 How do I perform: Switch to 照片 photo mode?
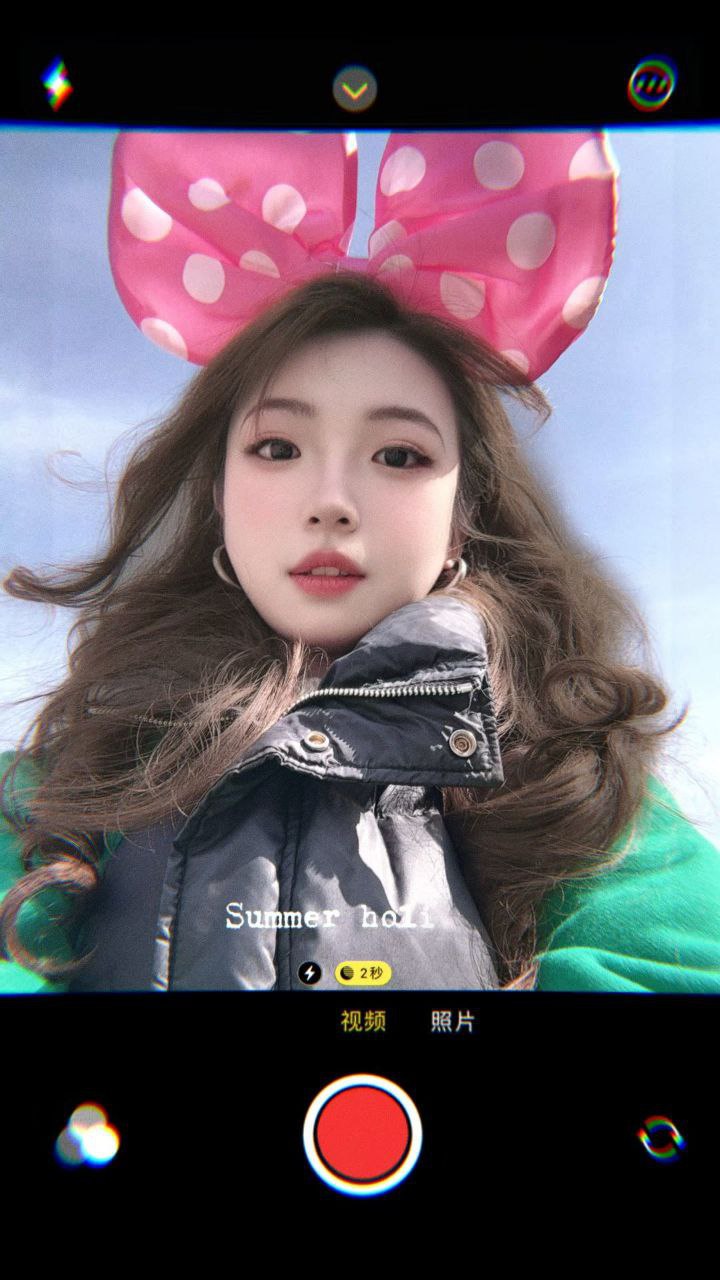[453, 1021]
